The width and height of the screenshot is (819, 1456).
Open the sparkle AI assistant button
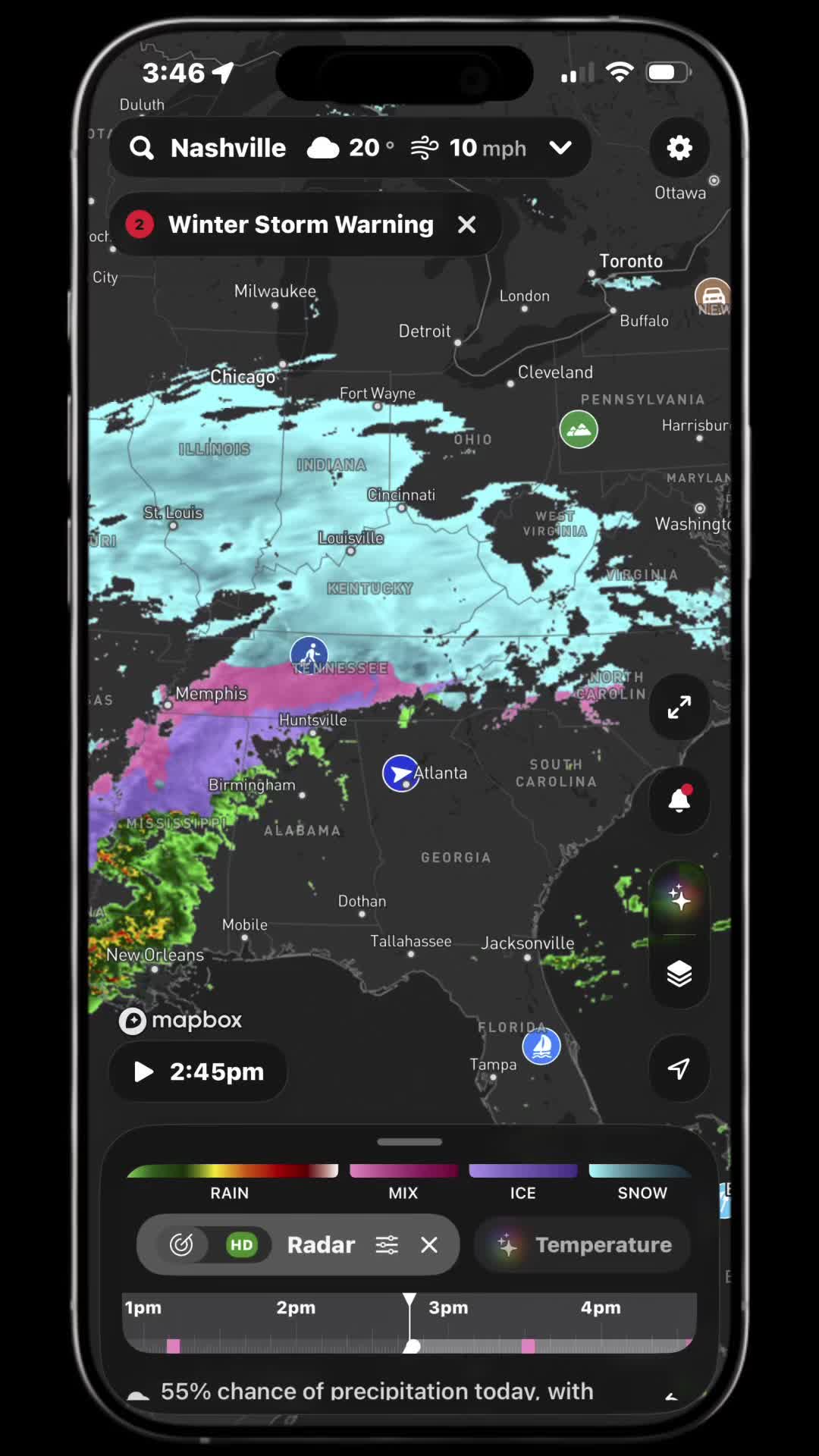pyautogui.click(x=679, y=898)
